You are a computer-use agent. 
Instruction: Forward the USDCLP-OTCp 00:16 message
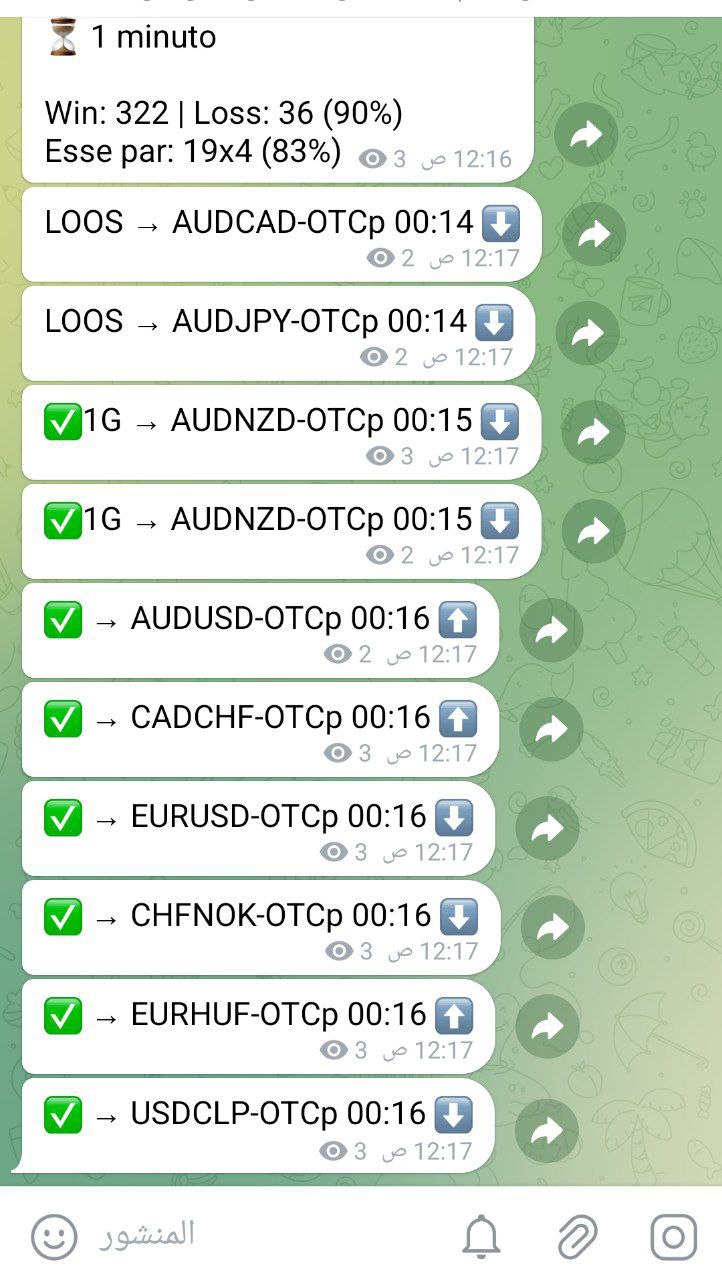(x=547, y=1131)
